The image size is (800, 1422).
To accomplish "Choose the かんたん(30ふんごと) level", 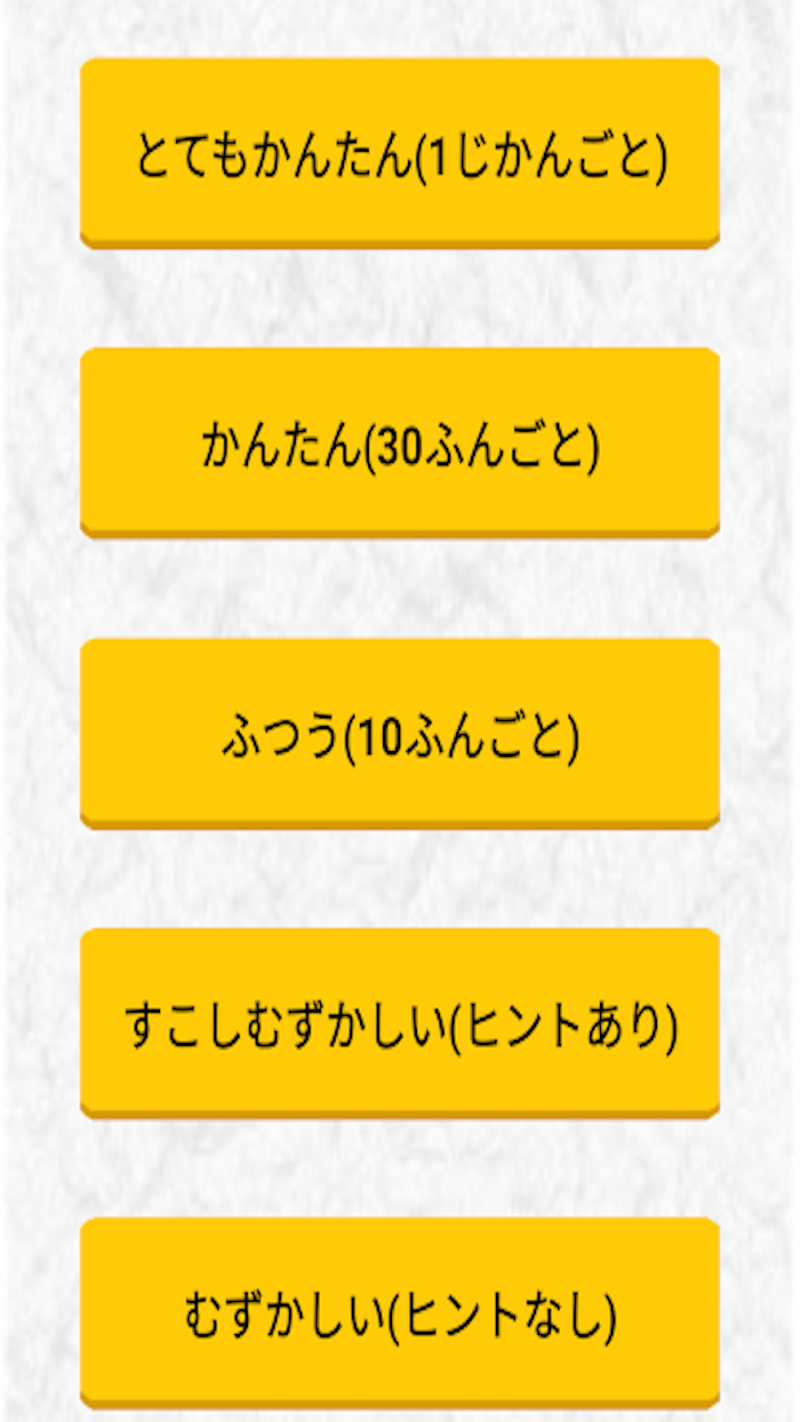I will pyautogui.click(x=400, y=442).
